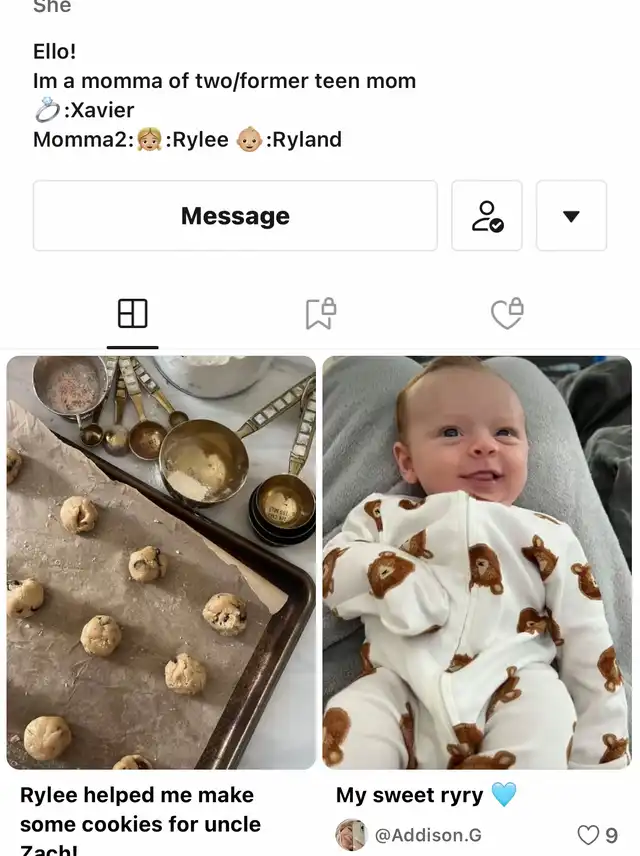Open the My sweet ryry post
This screenshot has width=640, height=856.
point(477,562)
